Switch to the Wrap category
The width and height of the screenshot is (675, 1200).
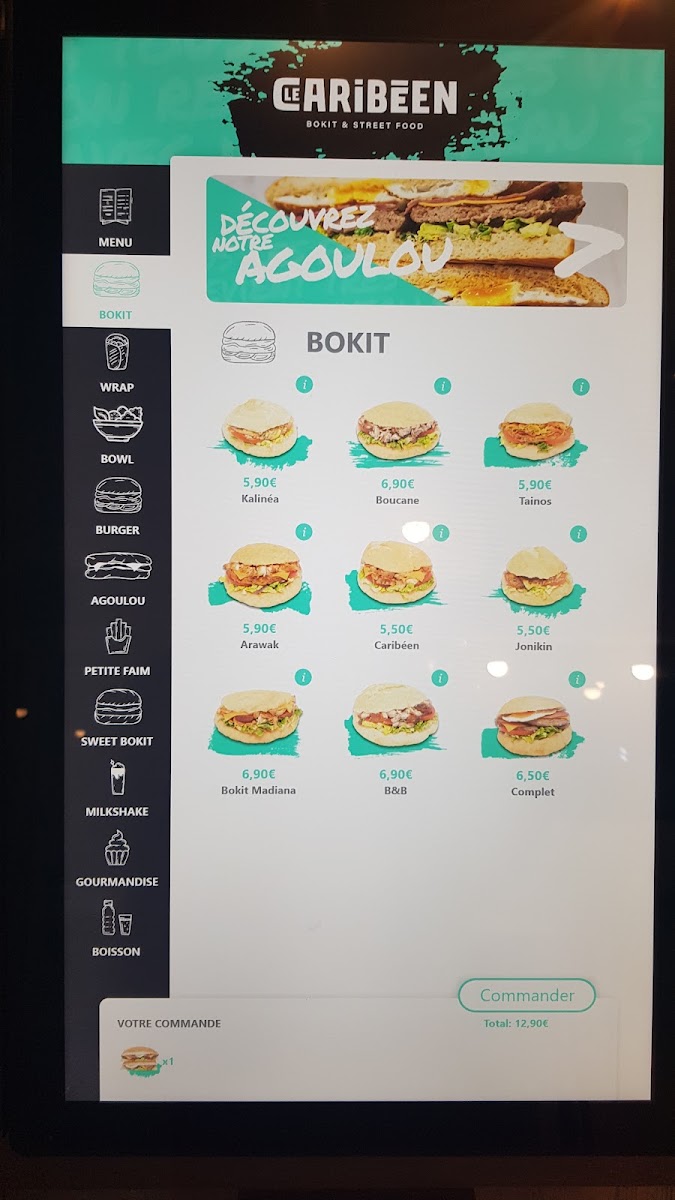(116, 362)
